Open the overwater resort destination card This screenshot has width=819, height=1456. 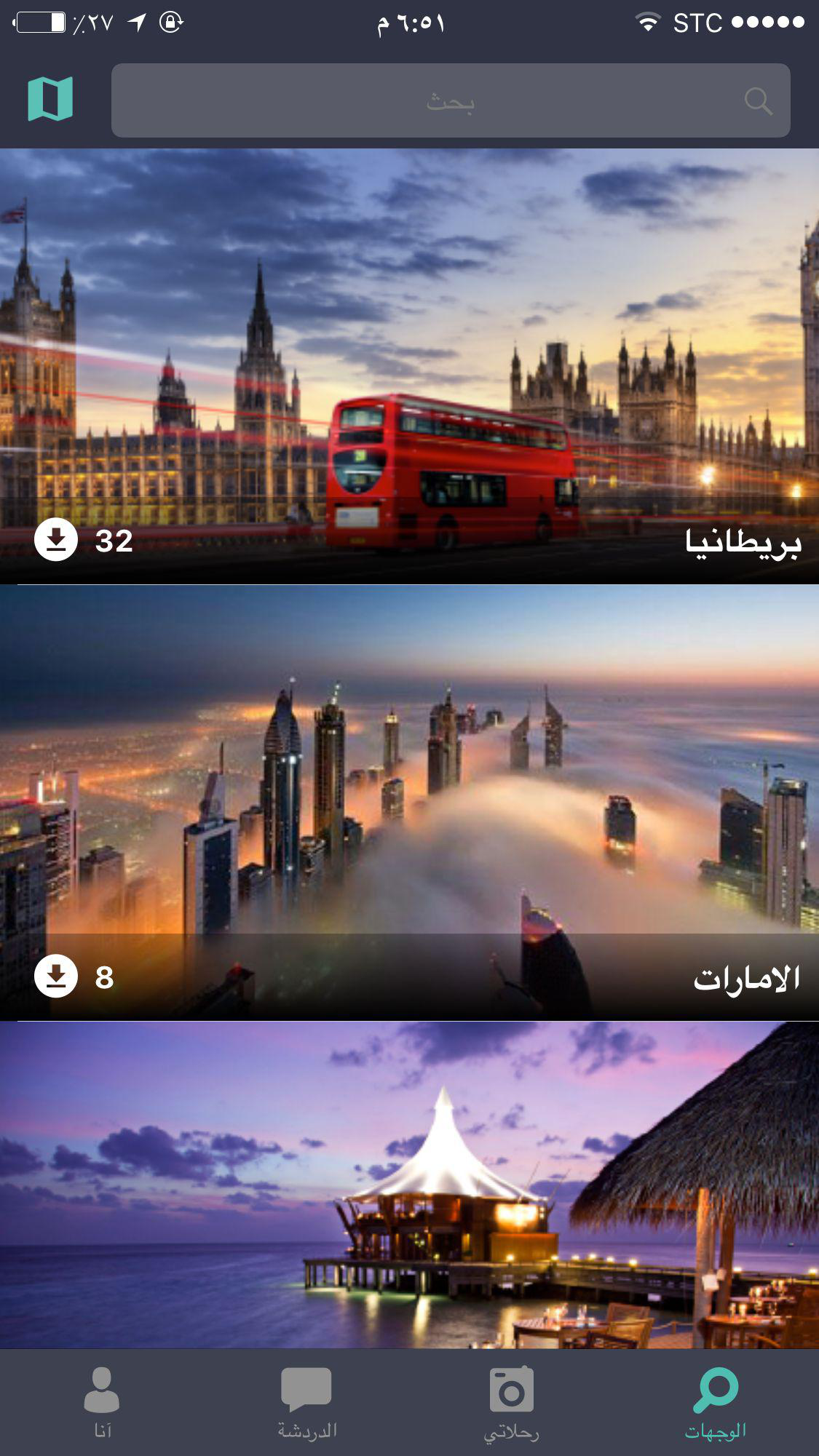pos(409,1186)
